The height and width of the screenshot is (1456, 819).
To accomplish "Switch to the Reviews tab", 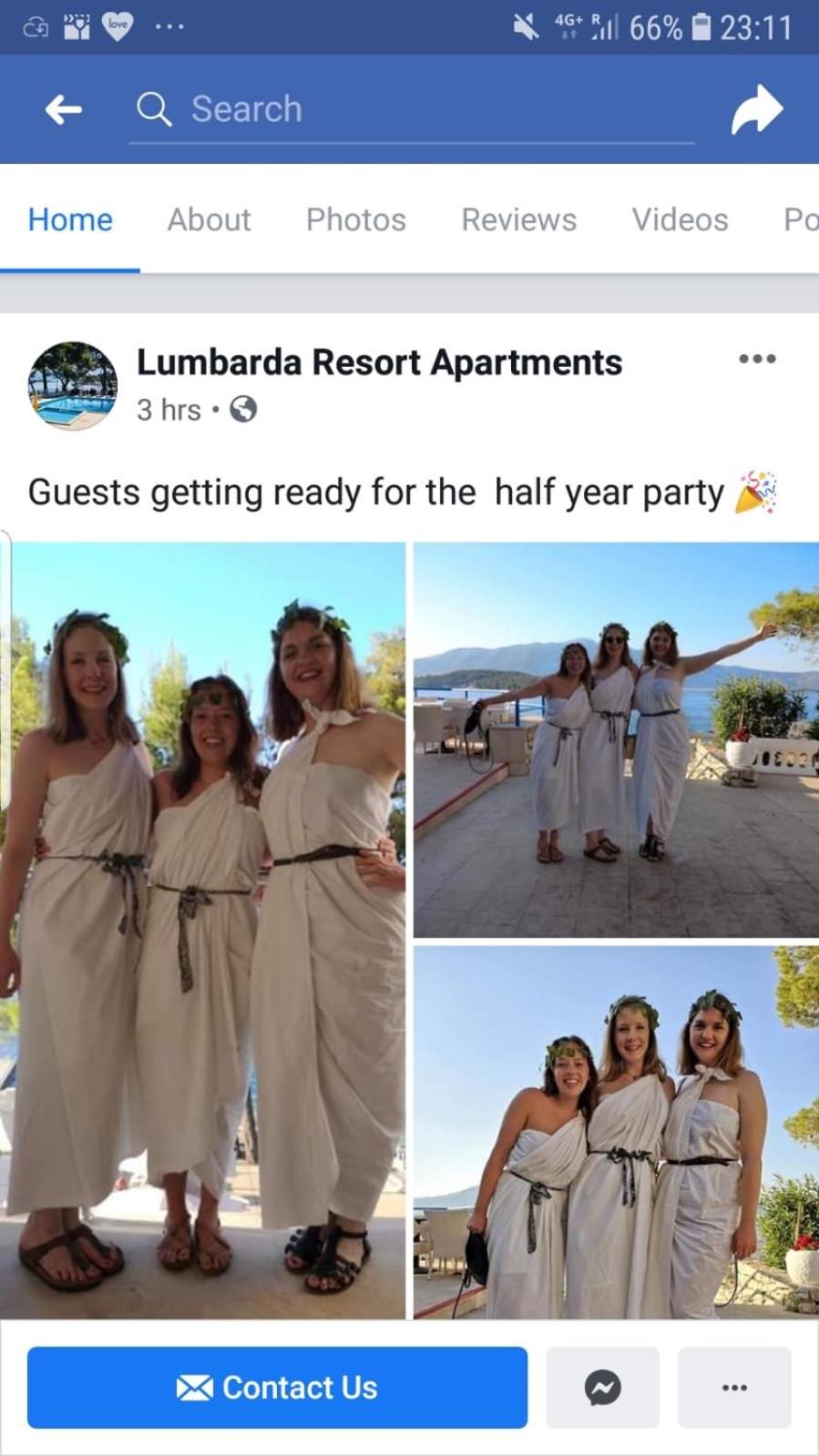I will pyautogui.click(x=518, y=219).
